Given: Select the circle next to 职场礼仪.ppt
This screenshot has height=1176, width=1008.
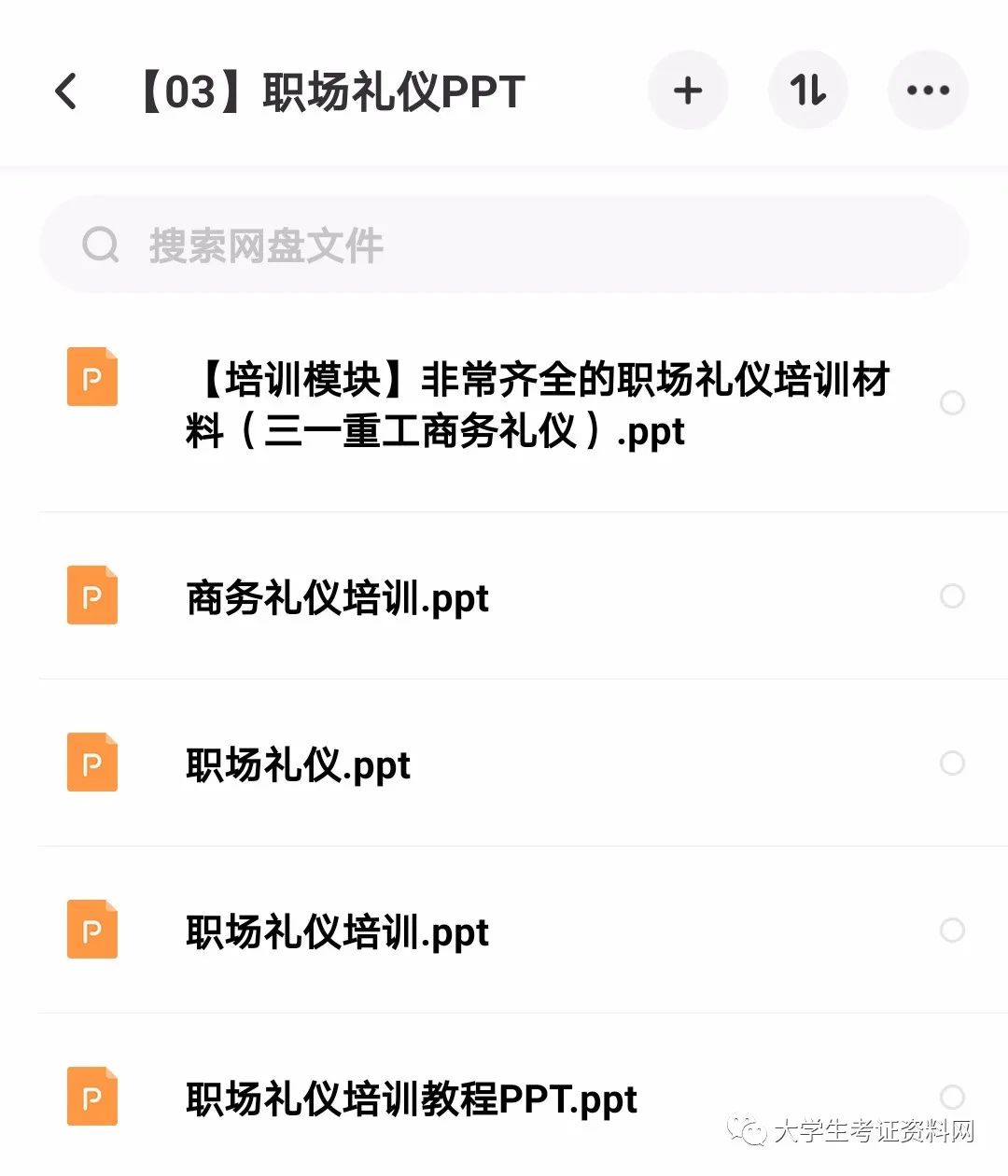Looking at the screenshot, I should pos(952,763).
